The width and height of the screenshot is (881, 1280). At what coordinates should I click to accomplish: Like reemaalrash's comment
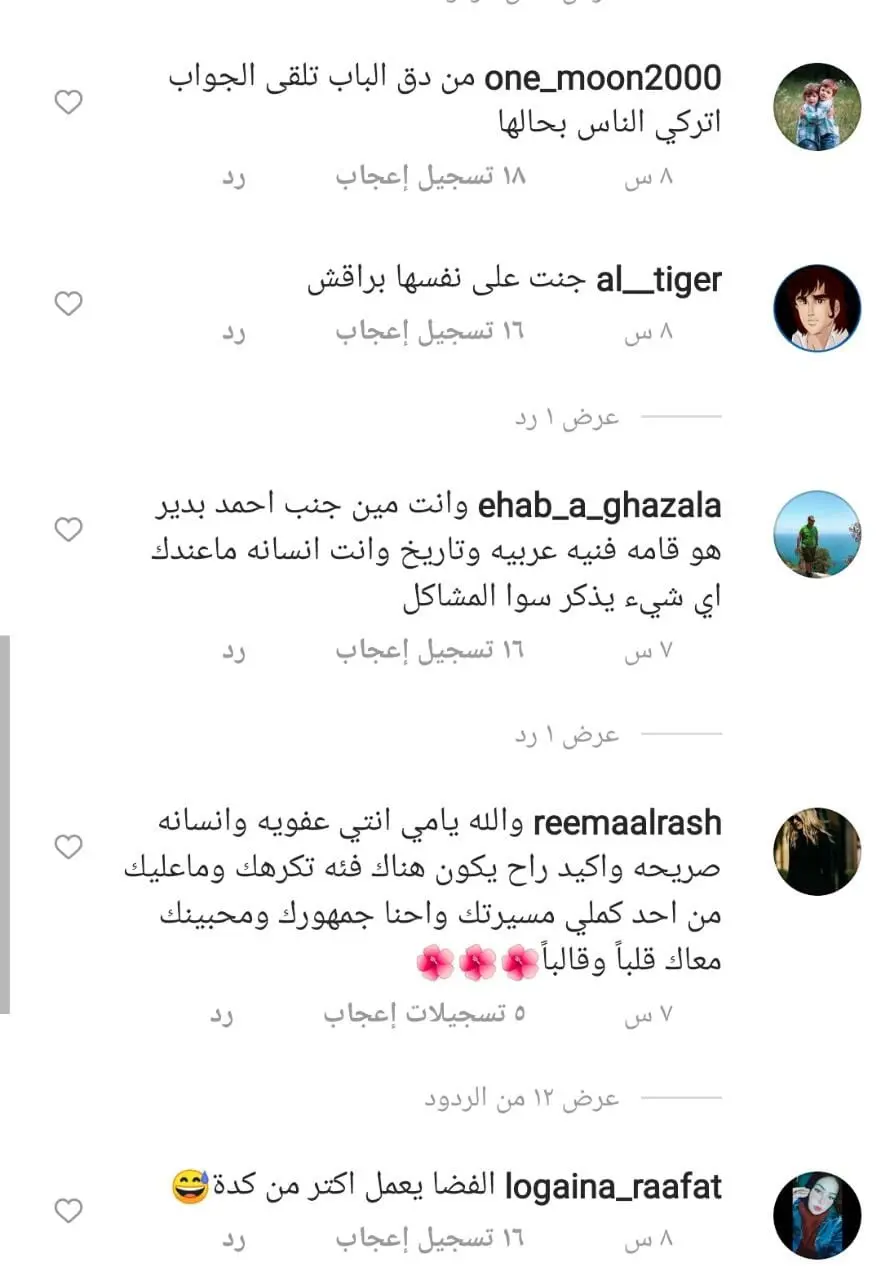(x=68, y=848)
